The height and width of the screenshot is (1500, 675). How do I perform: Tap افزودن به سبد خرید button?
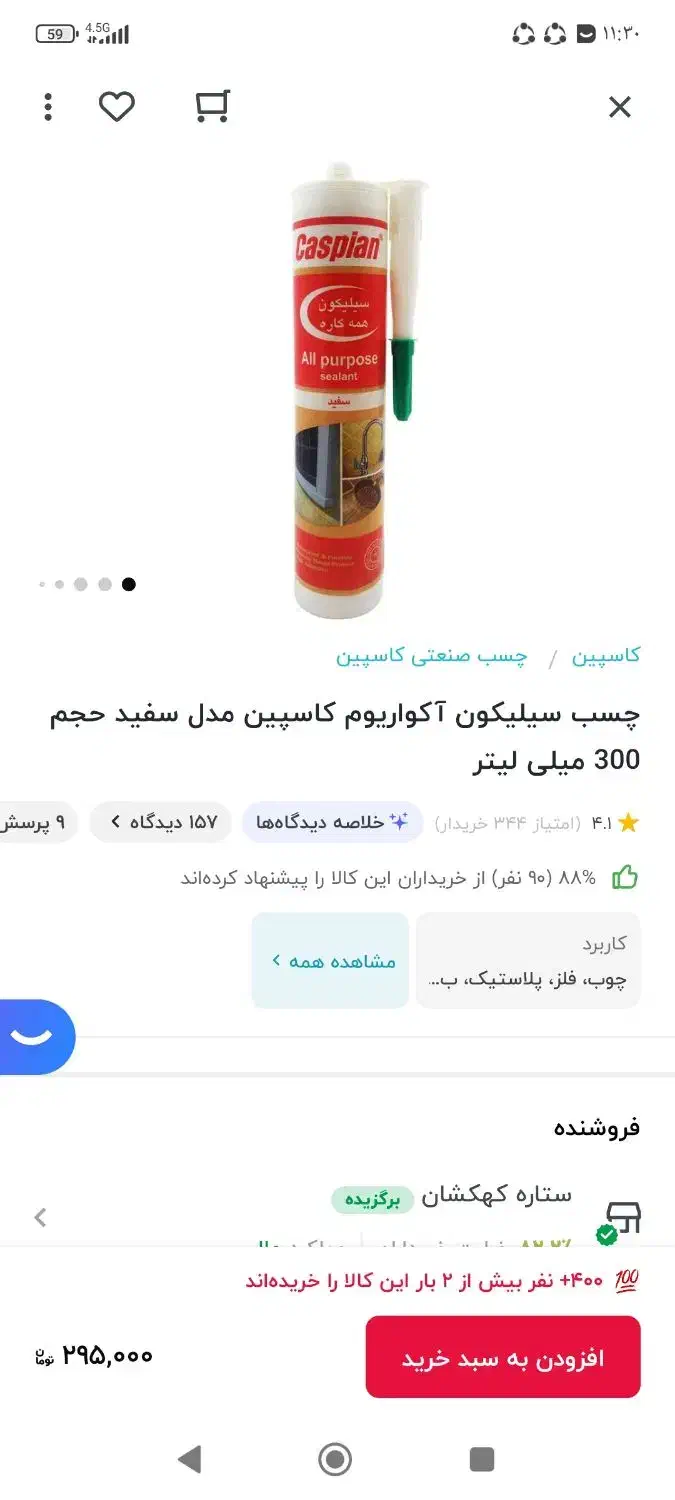point(503,1358)
